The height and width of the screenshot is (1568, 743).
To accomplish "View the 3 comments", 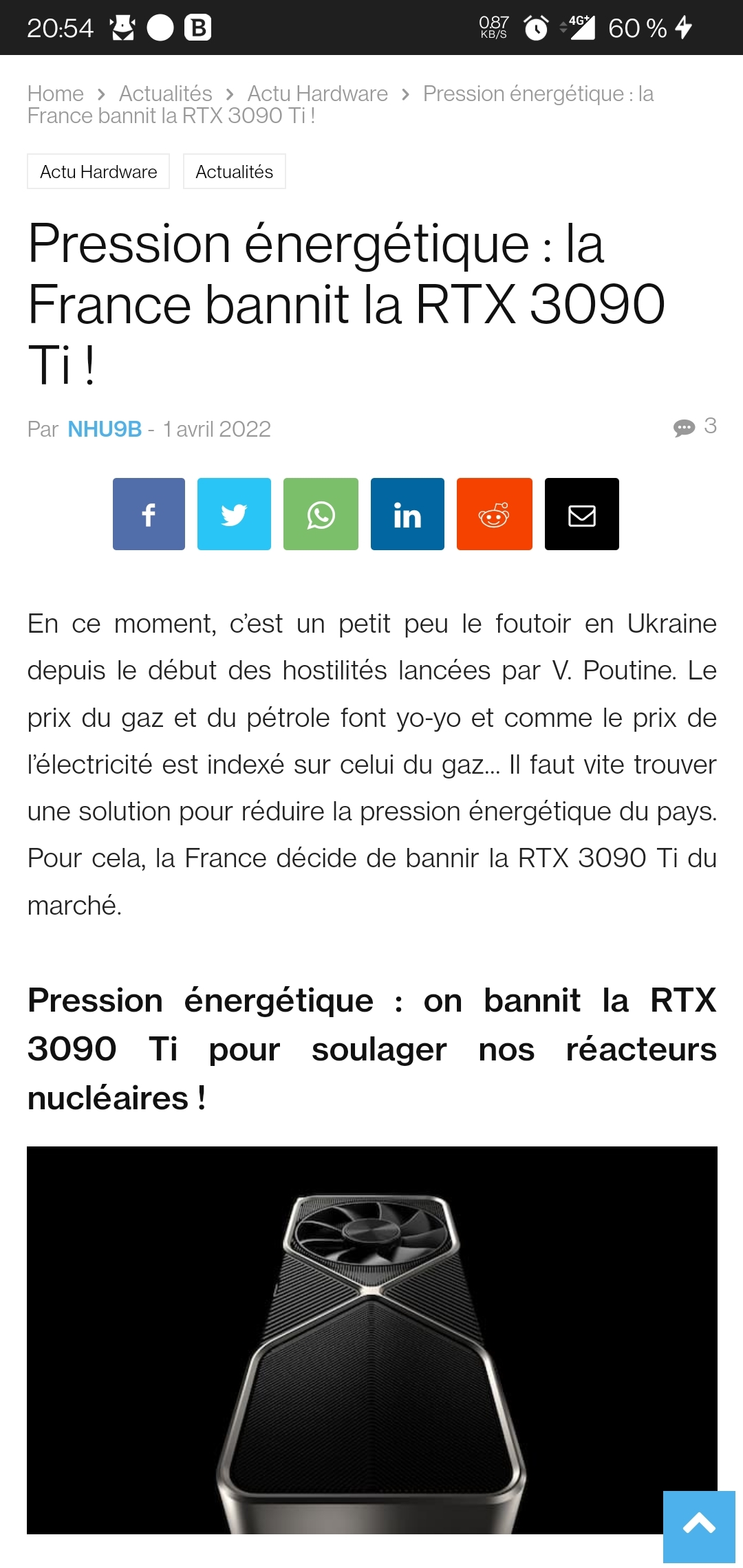I will coord(695,427).
